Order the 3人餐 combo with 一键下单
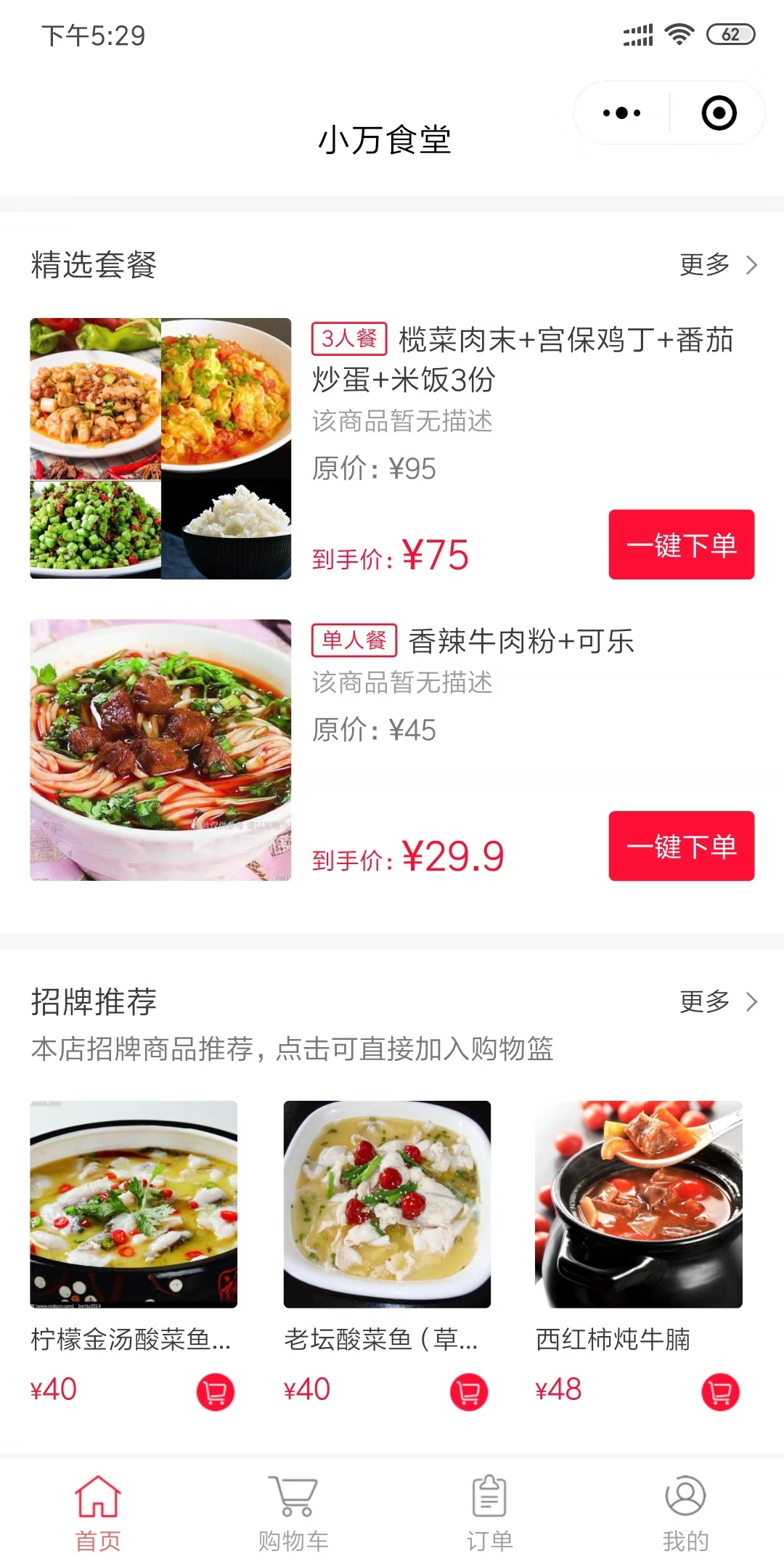The image size is (784, 1567). pyautogui.click(x=681, y=545)
